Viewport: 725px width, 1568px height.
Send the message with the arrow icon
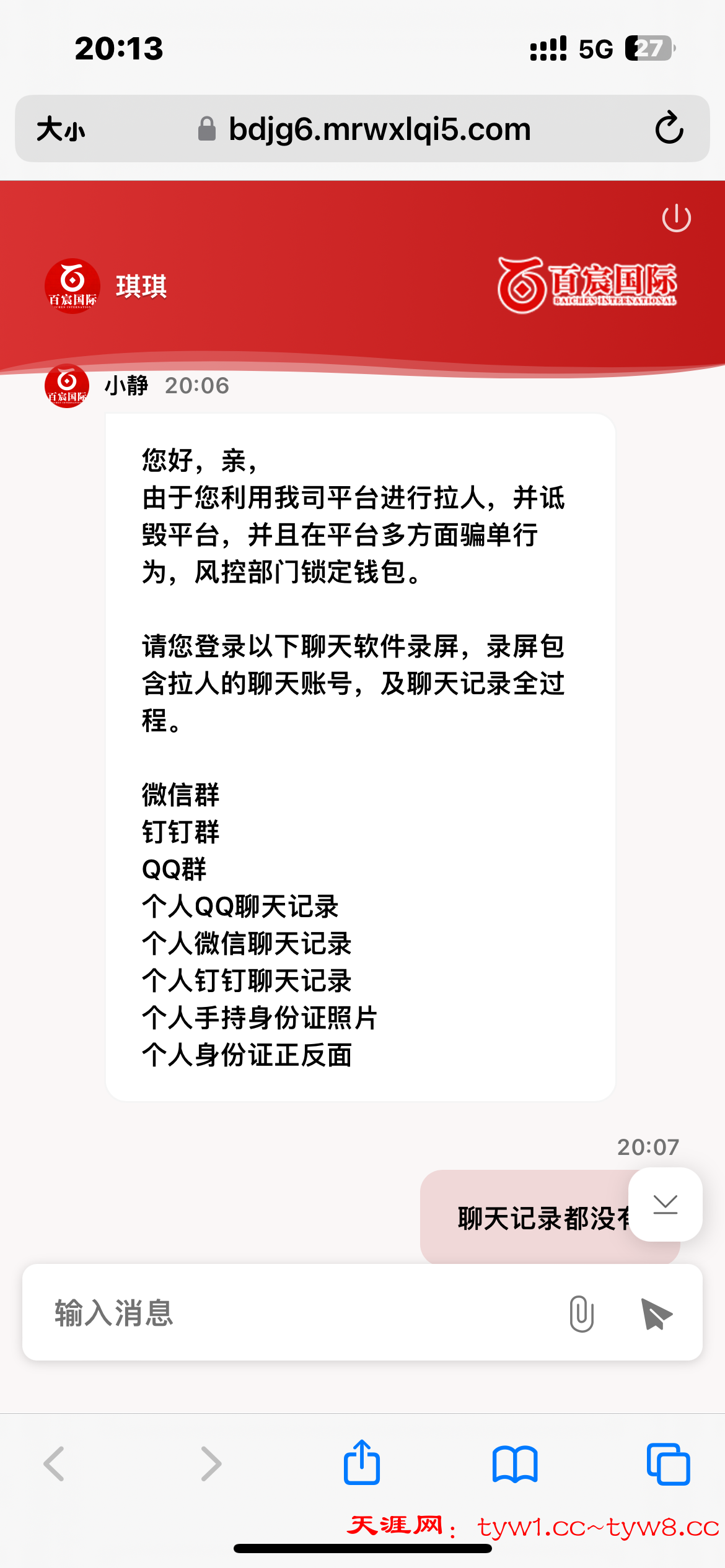click(656, 1313)
